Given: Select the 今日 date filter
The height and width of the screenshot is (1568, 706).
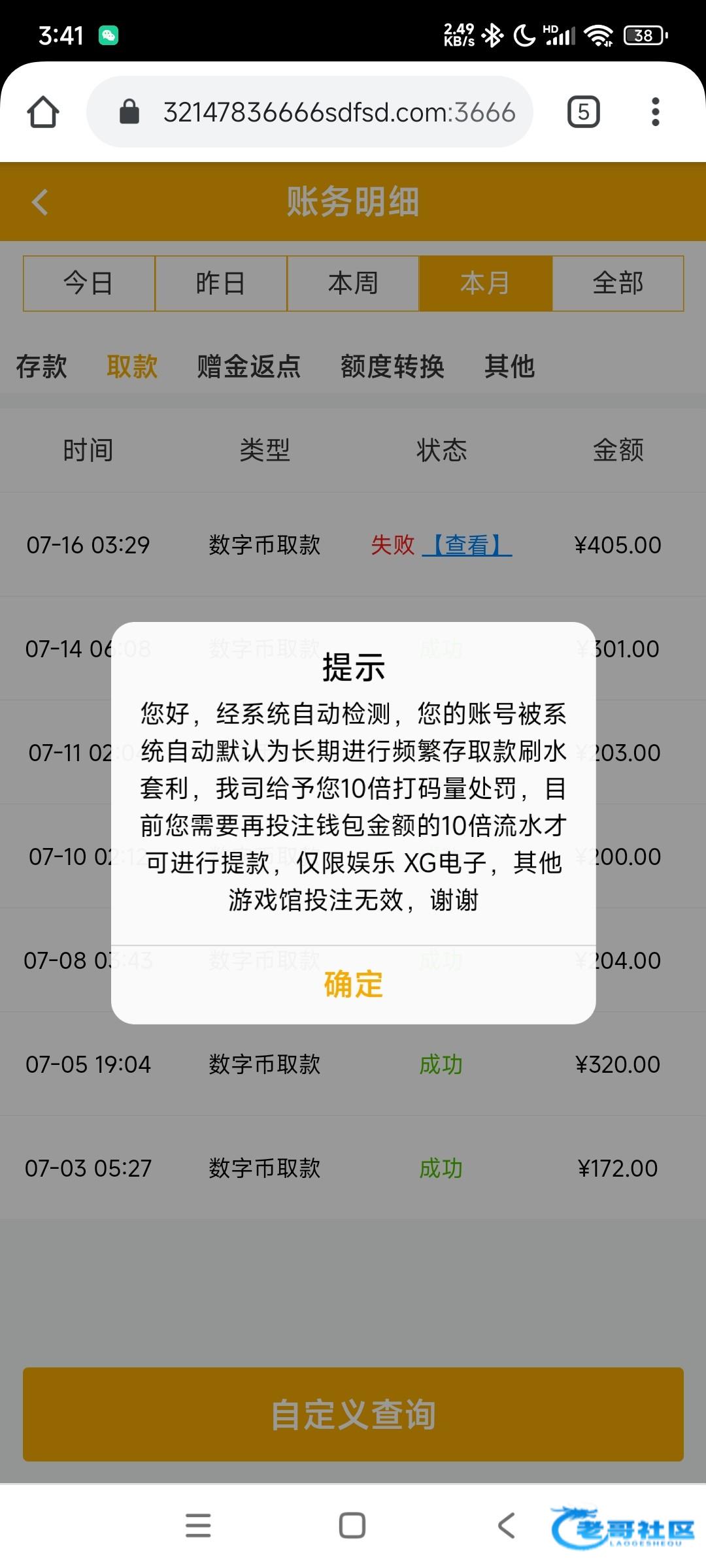Looking at the screenshot, I should (89, 284).
